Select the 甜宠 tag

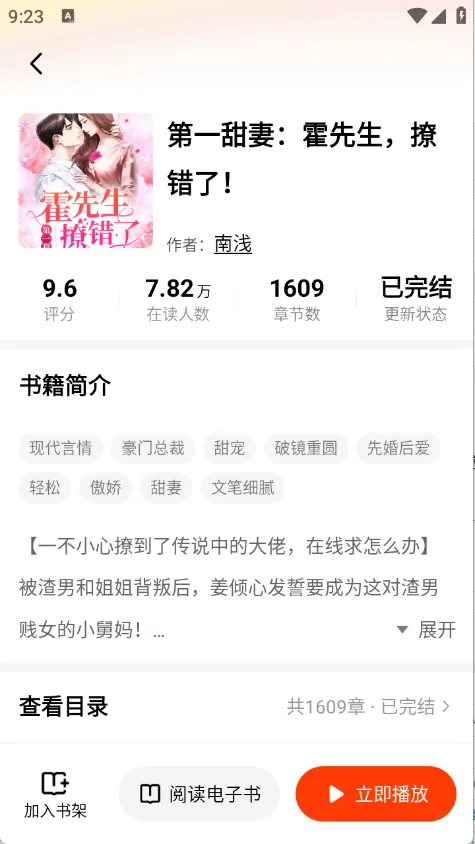(229, 448)
